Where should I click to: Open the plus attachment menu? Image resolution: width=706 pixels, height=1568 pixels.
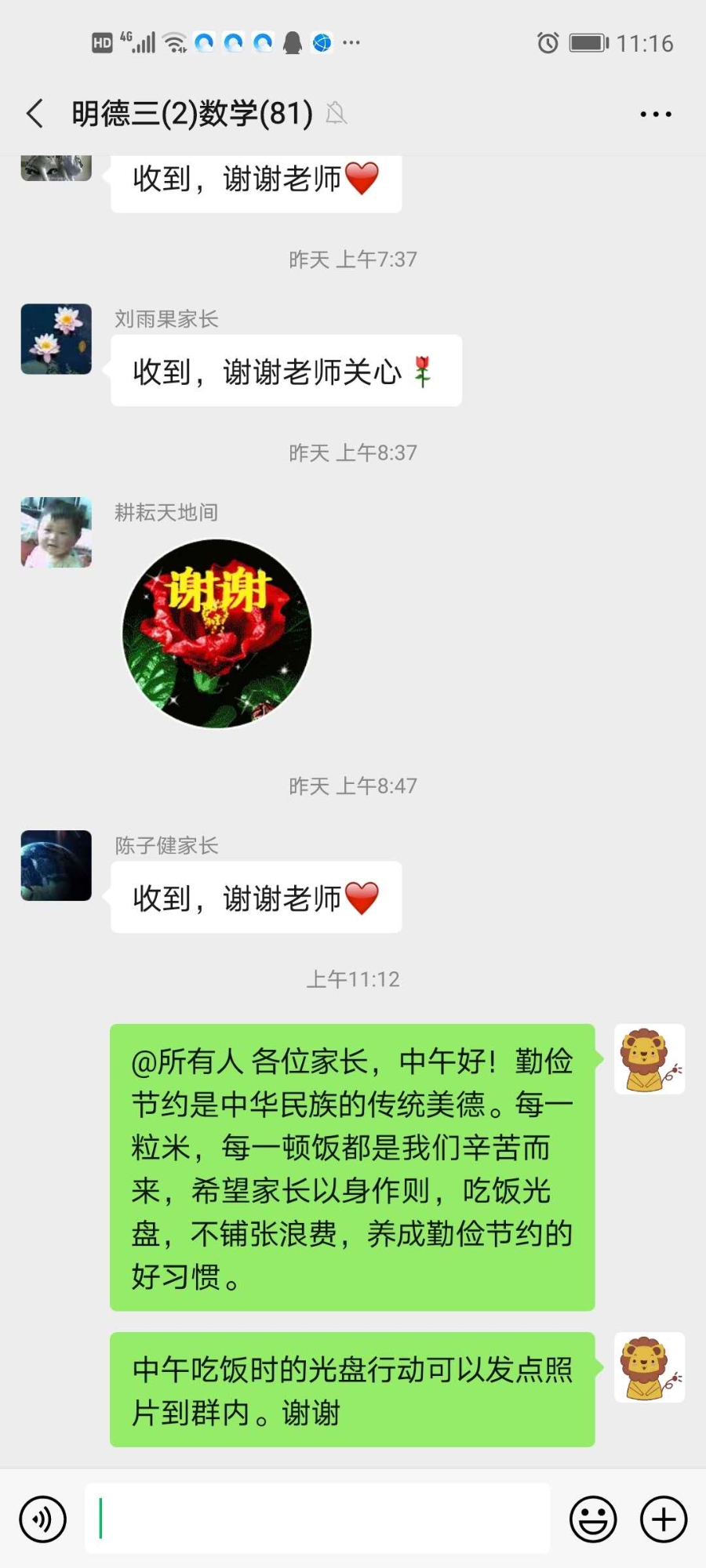[x=664, y=1519]
